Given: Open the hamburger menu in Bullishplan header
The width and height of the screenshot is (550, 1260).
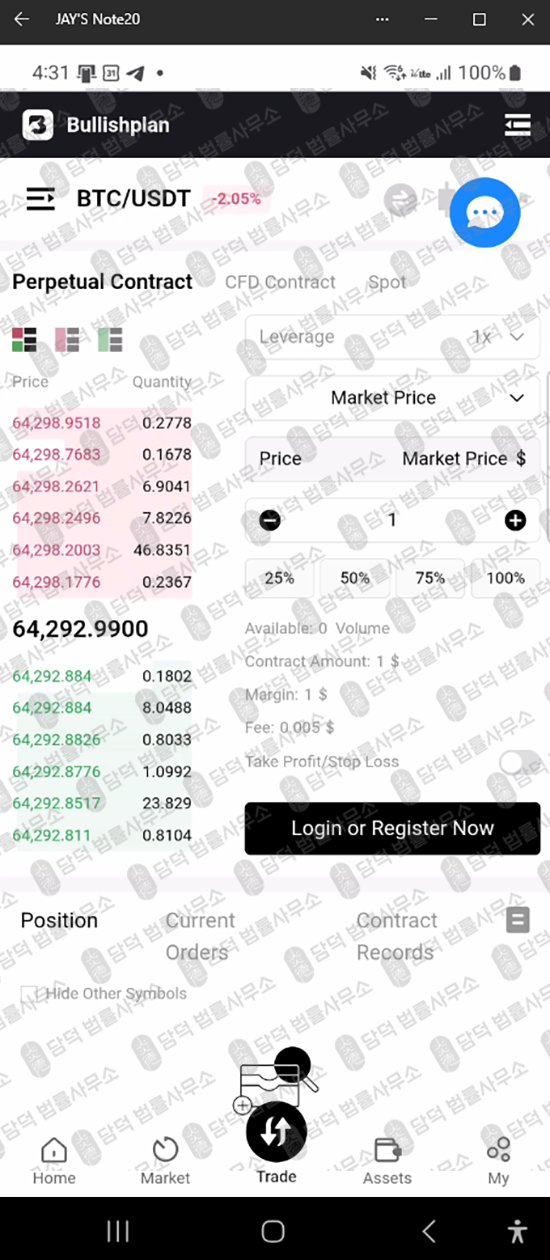Looking at the screenshot, I should [517, 125].
